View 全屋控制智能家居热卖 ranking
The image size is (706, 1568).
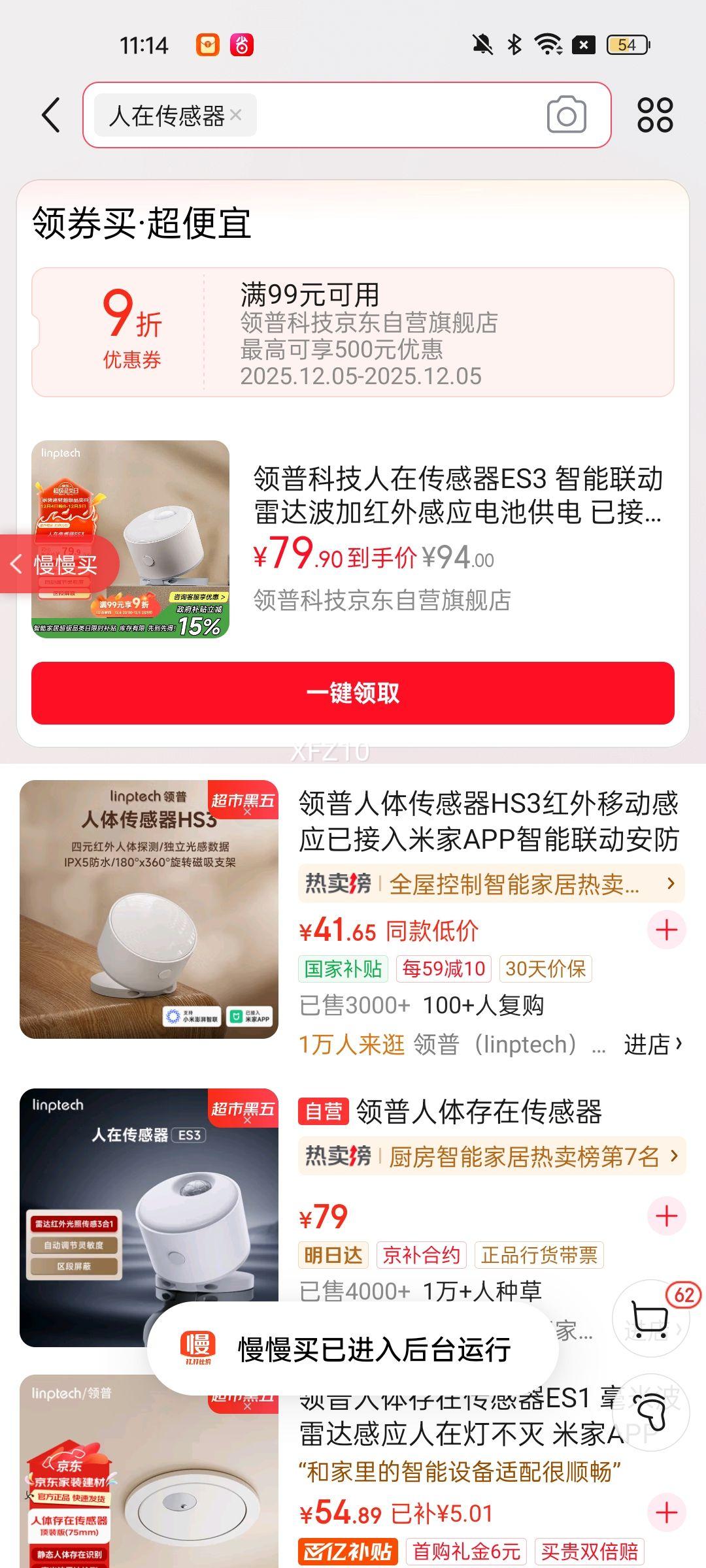click(x=490, y=884)
